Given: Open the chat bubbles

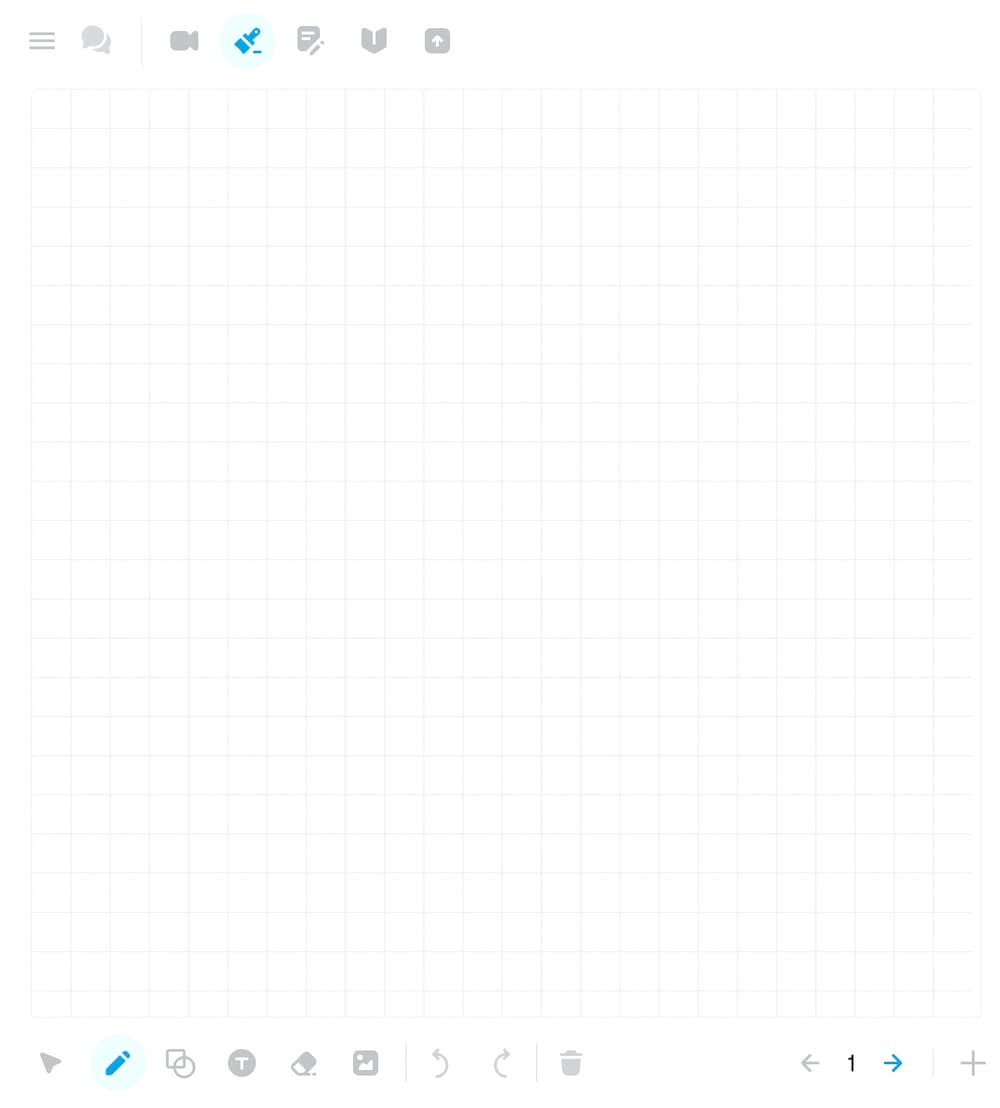Looking at the screenshot, I should (96, 41).
